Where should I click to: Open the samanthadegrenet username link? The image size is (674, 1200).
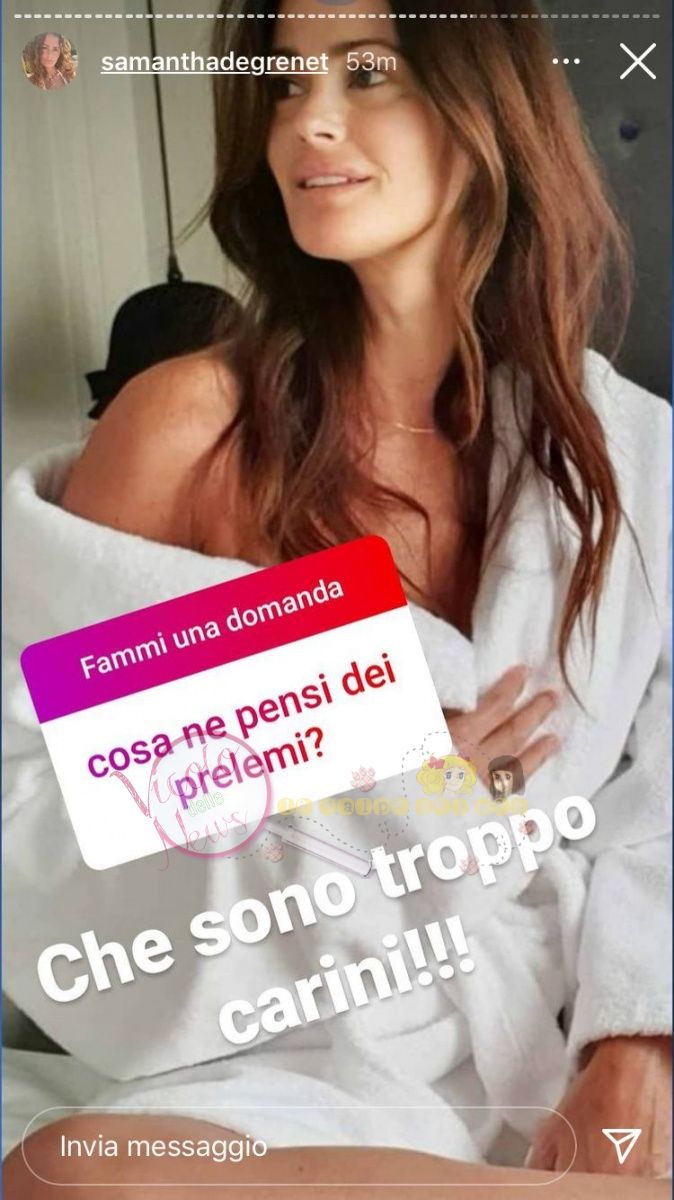coord(214,62)
